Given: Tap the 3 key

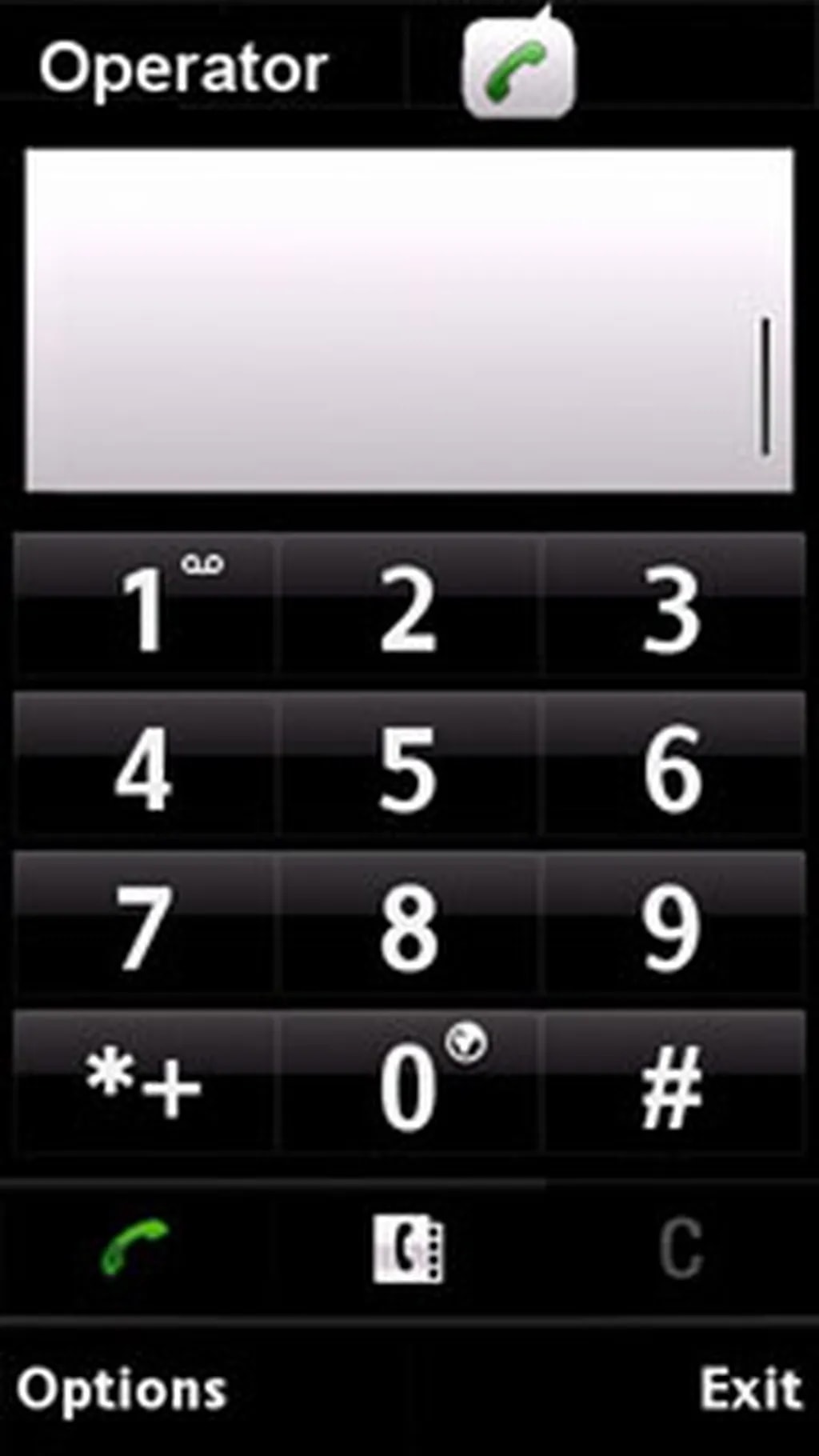Looking at the screenshot, I should click(x=673, y=608).
